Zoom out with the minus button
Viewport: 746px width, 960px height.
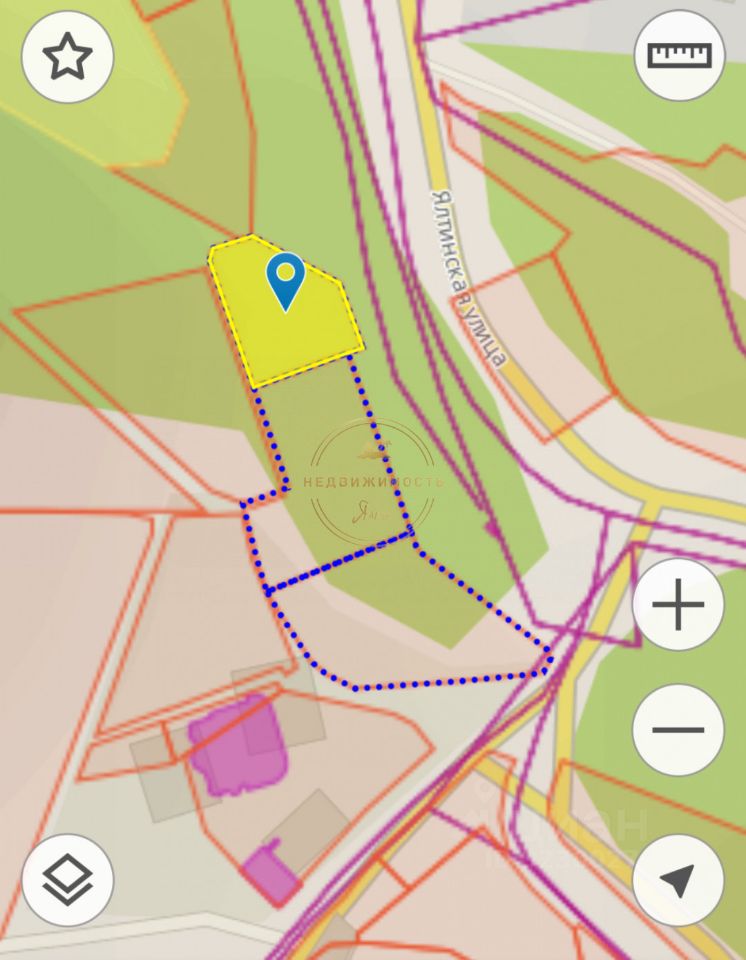[678, 729]
